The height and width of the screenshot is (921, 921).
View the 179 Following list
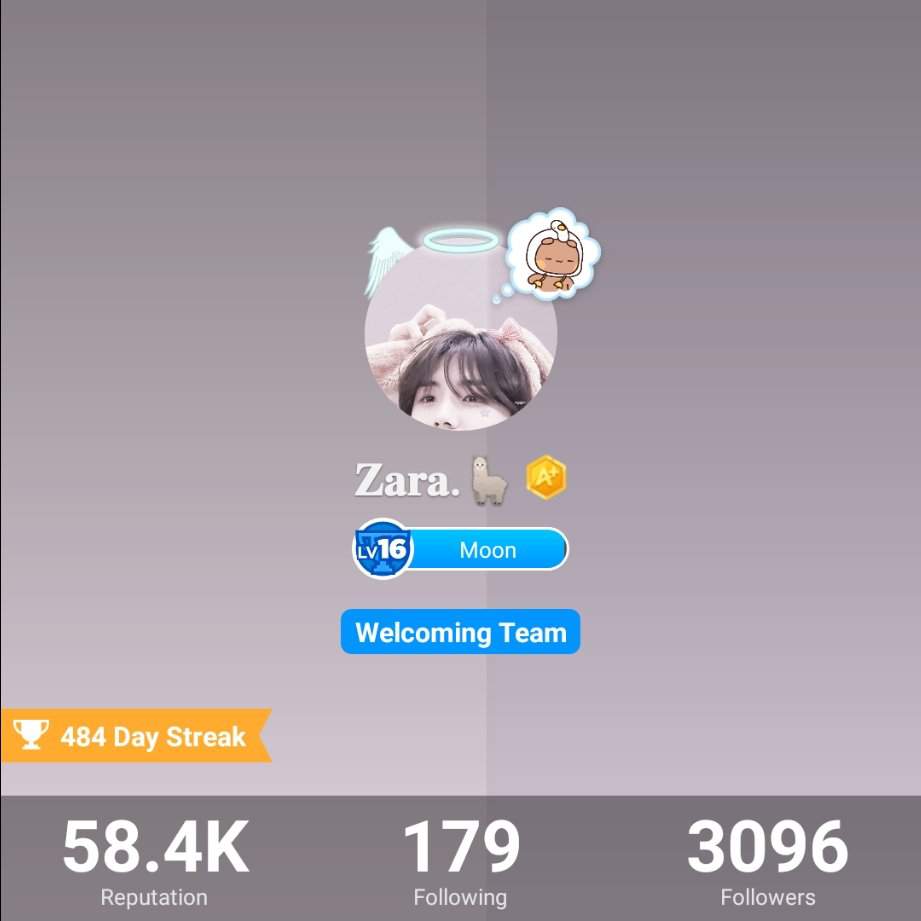click(460, 860)
